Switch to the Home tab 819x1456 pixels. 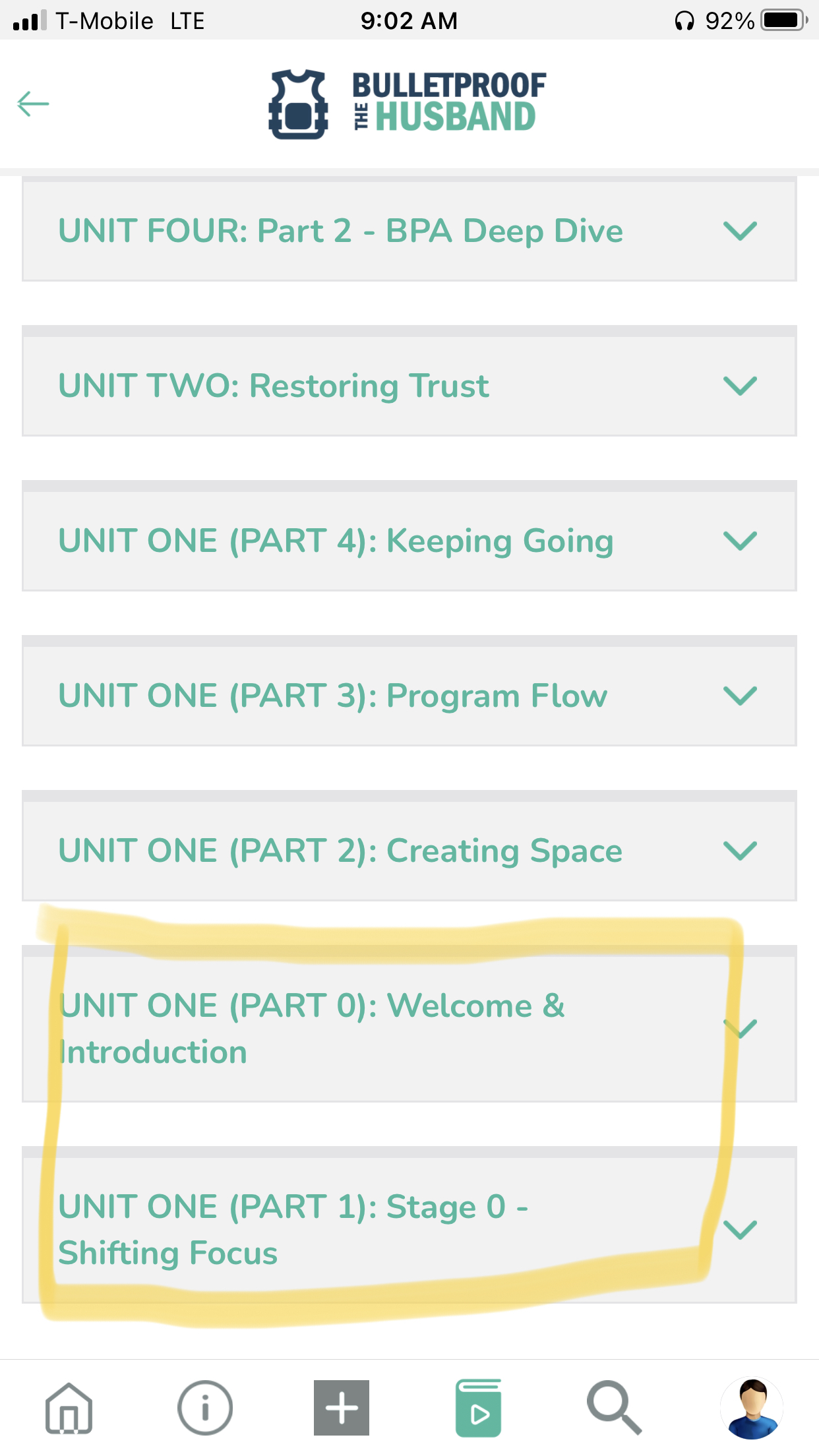tap(69, 1408)
